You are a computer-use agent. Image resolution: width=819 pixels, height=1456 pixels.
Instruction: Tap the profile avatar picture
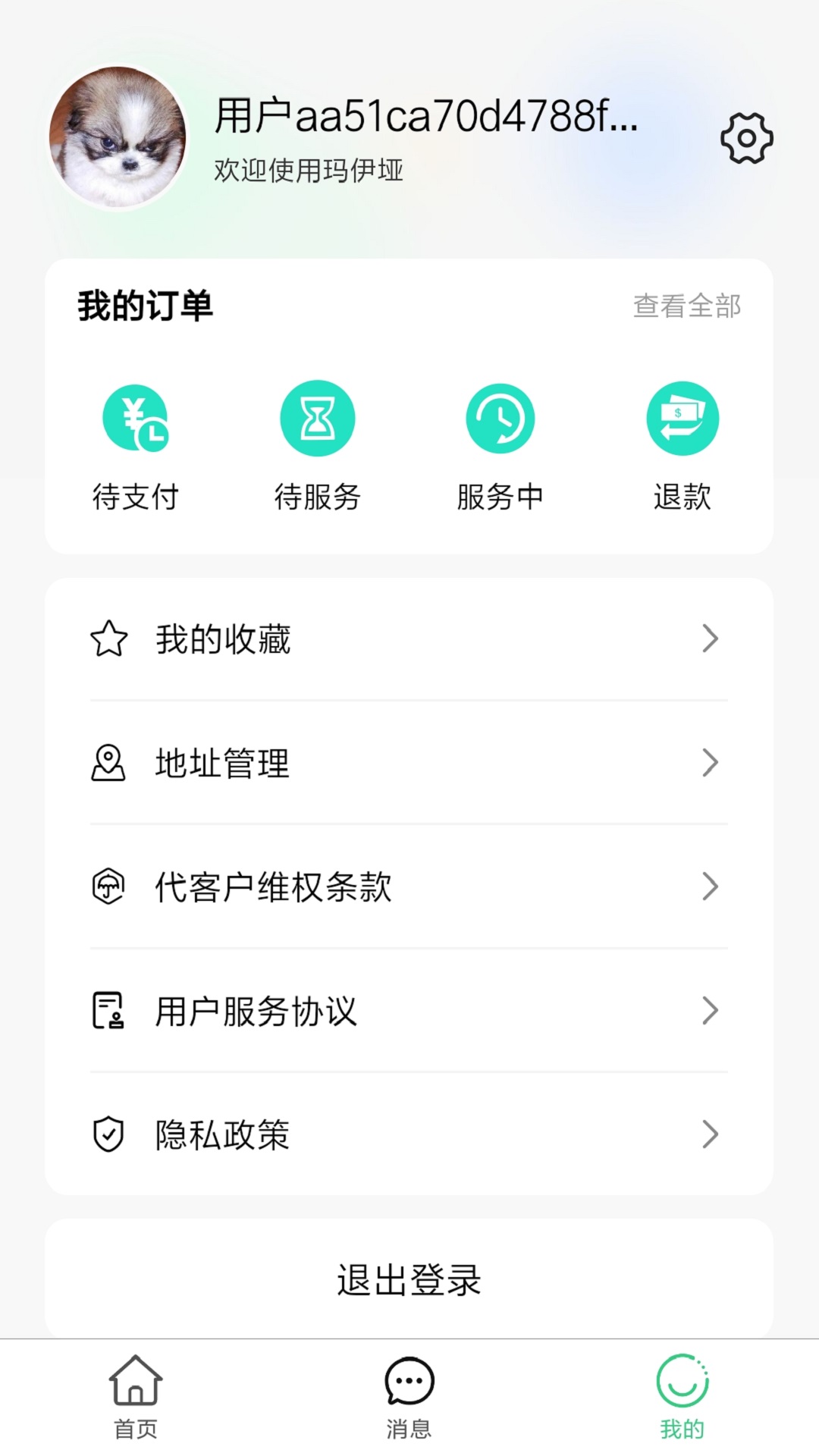[118, 137]
